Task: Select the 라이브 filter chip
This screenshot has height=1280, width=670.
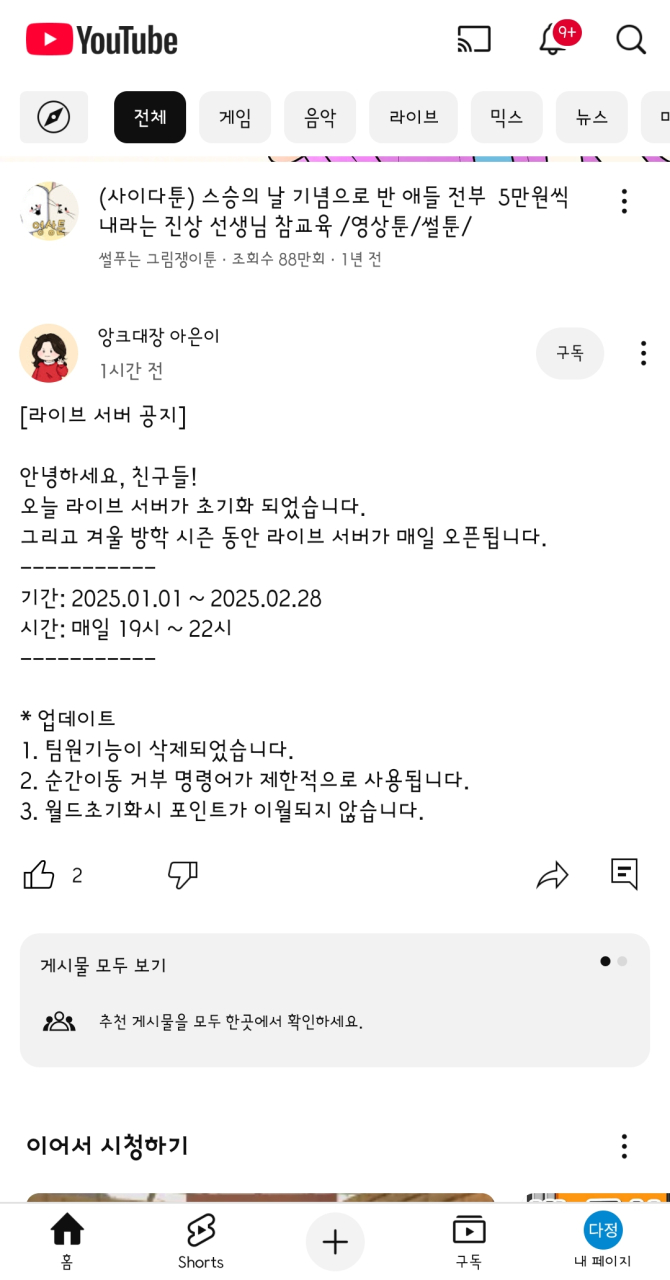Action: (413, 117)
